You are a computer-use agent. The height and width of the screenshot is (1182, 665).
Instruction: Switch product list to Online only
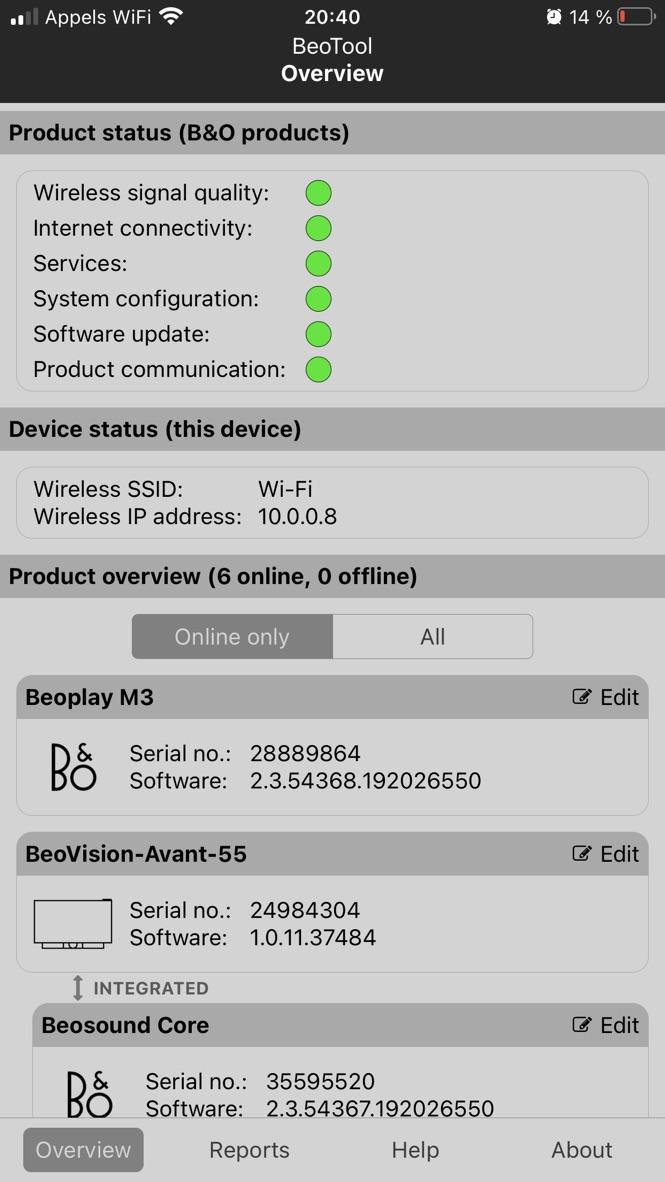[232, 636]
